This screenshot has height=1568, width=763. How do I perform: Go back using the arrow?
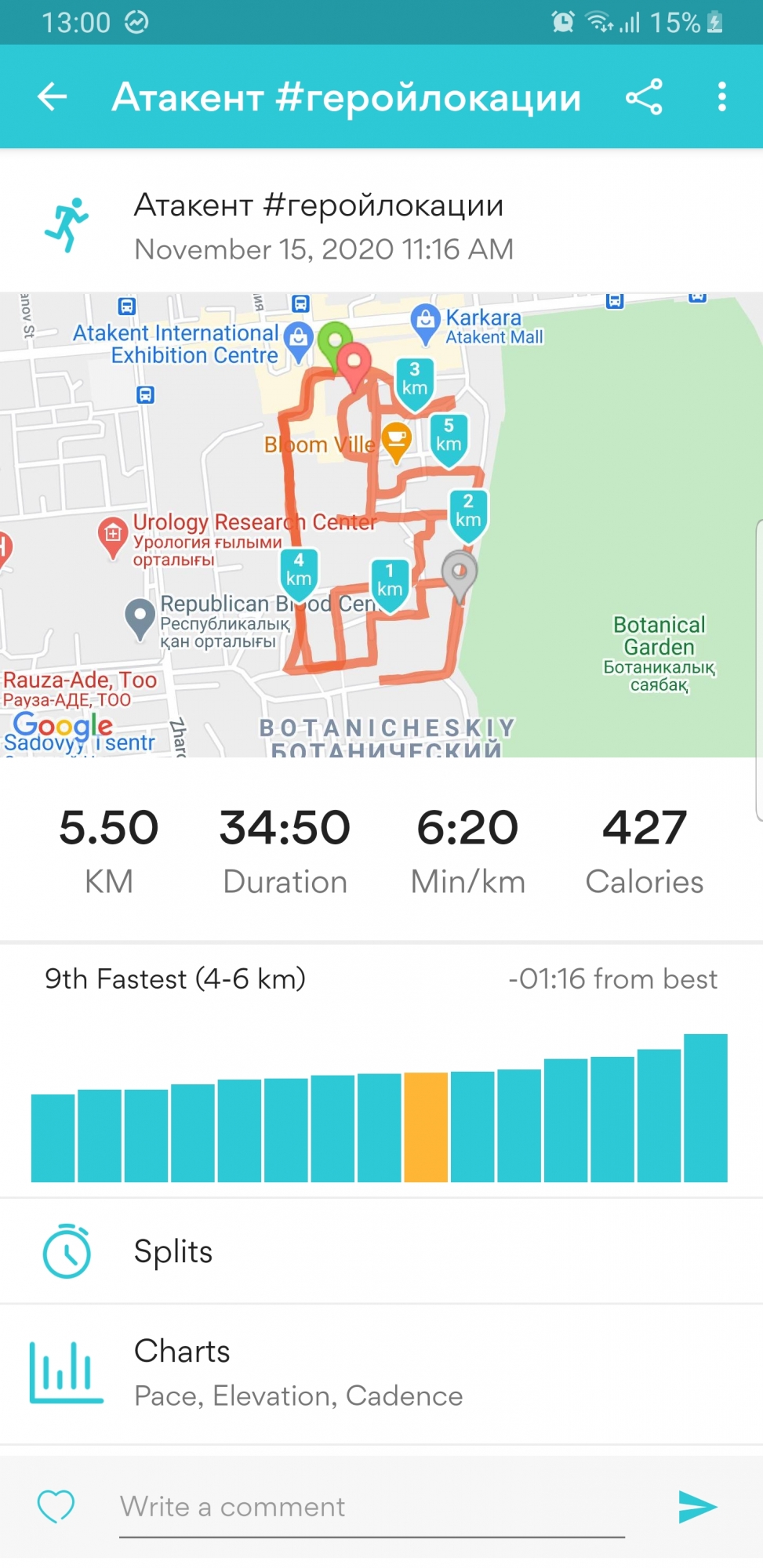53,97
